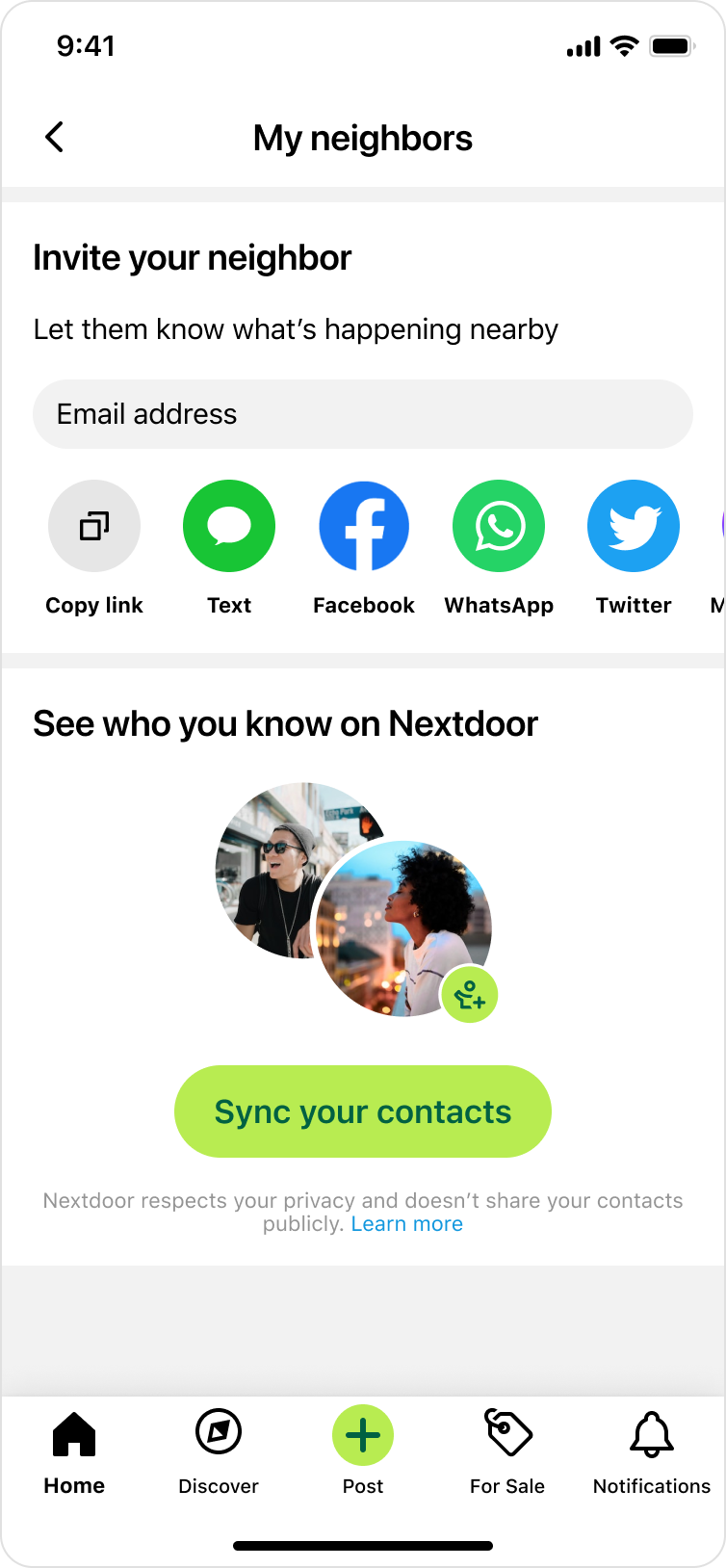Switch to the Home tab
This screenshot has height=1568, width=726.
click(x=74, y=1452)
